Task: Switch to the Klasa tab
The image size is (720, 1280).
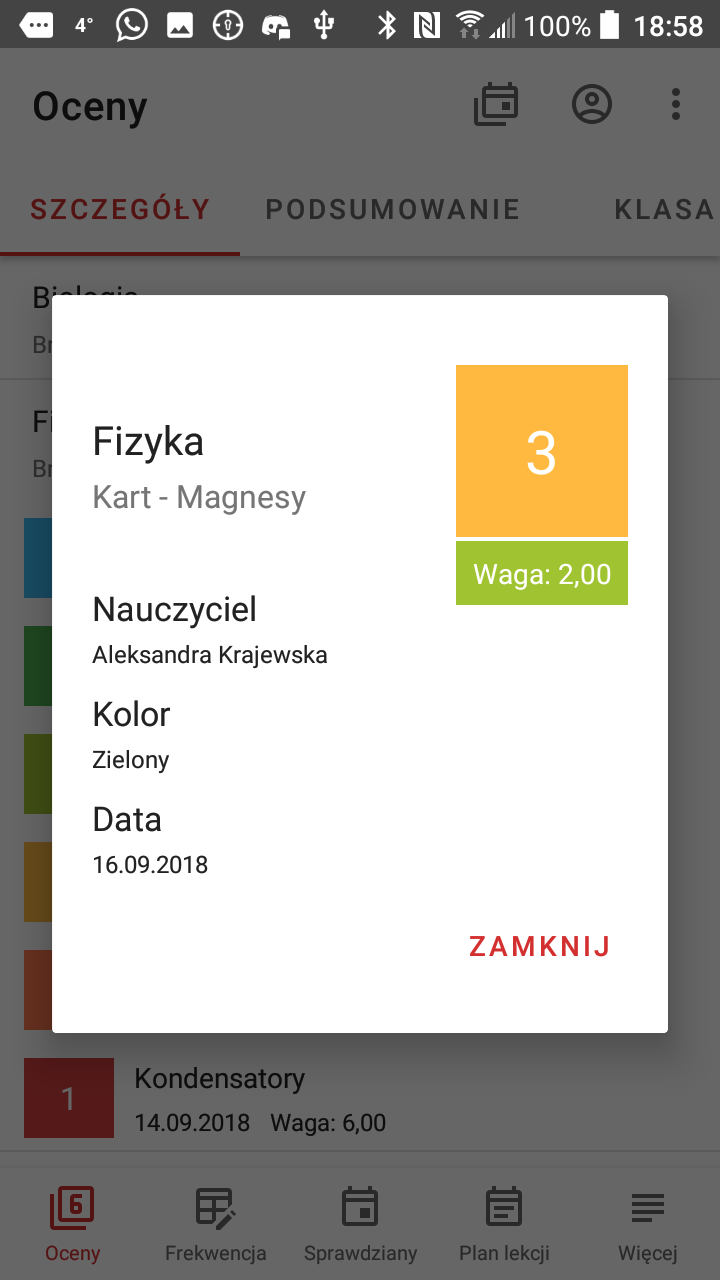Action: [662, 209]
